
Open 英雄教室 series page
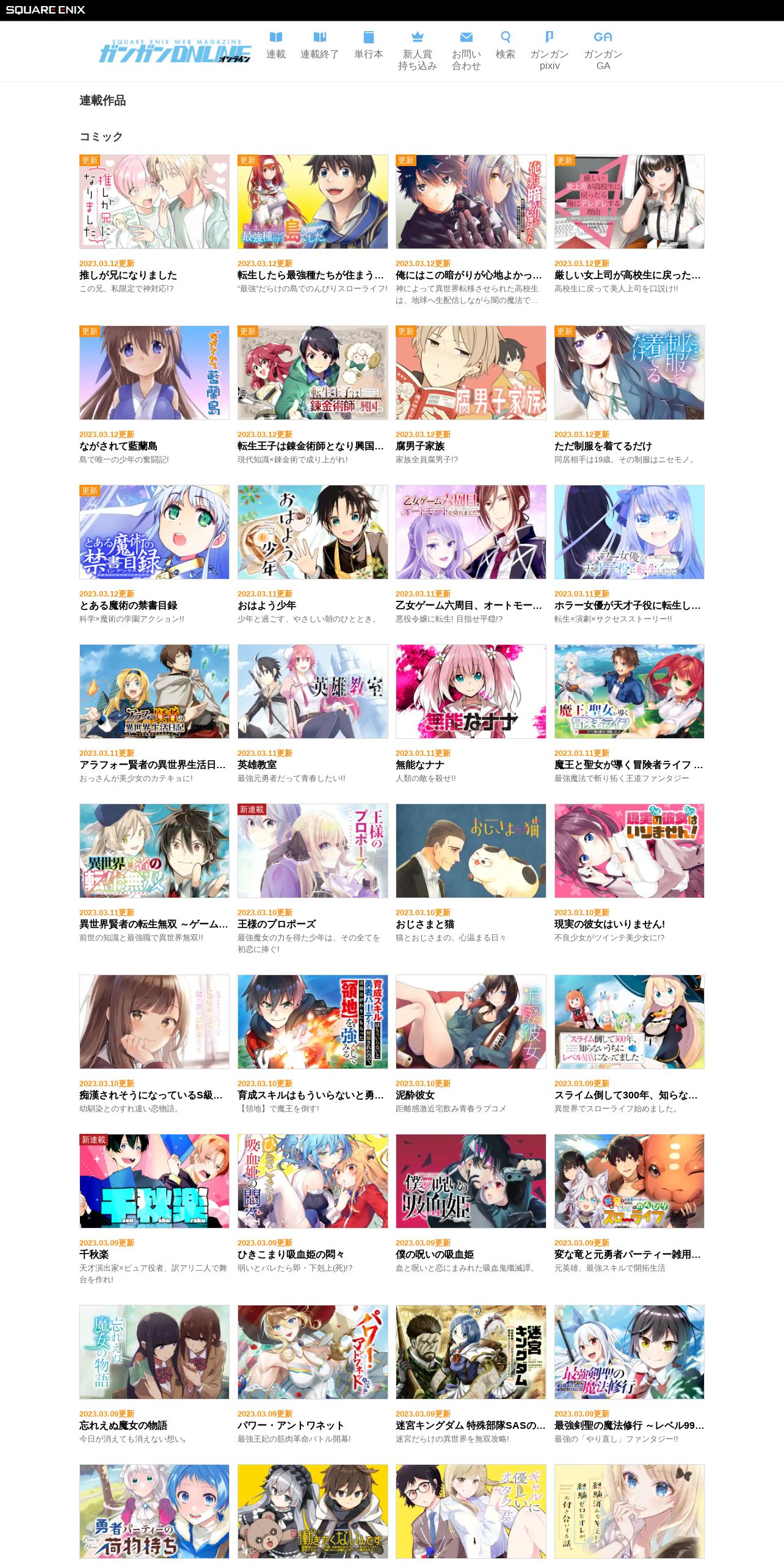click(312, 691)
